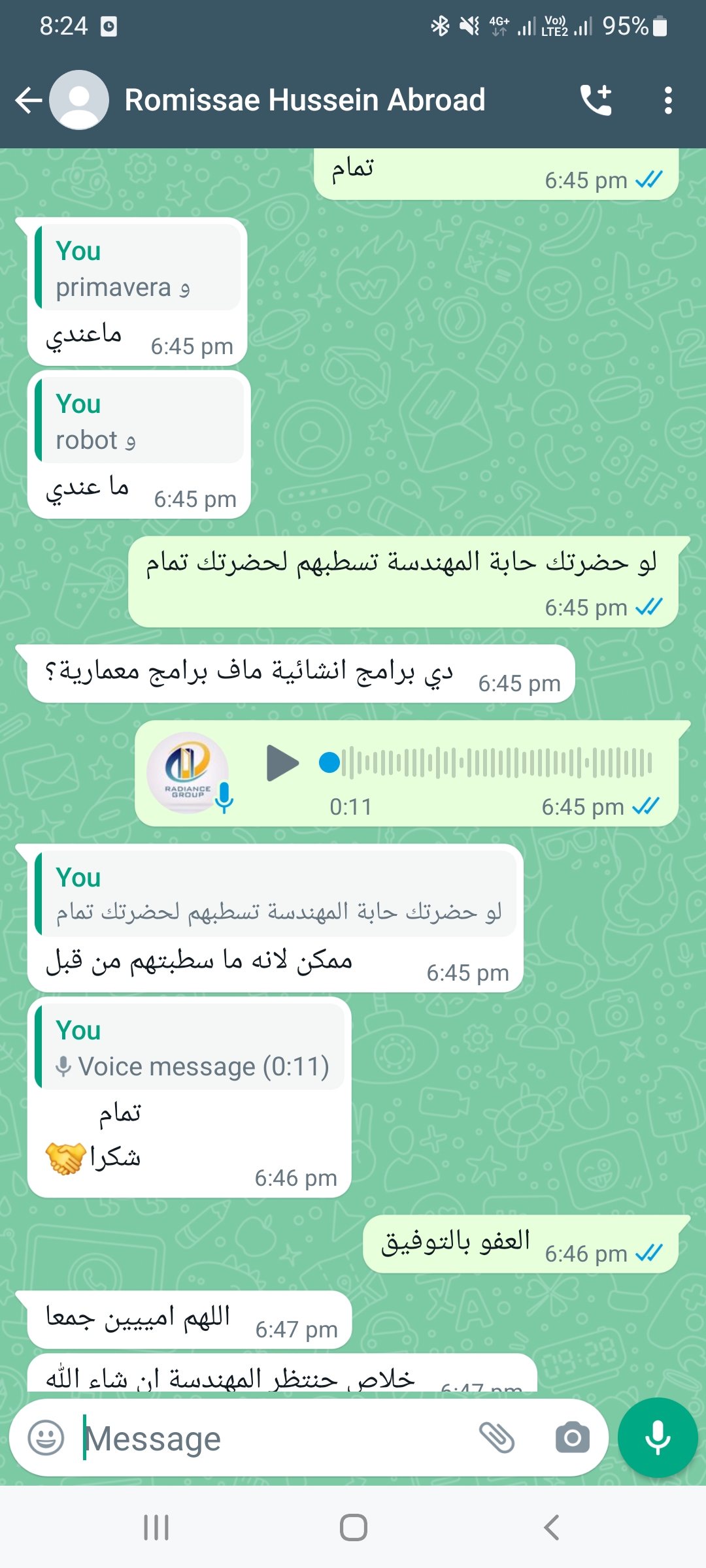Open the camera from the message bar
The height and width of the screenshot is (1568, 706).
573,1437
